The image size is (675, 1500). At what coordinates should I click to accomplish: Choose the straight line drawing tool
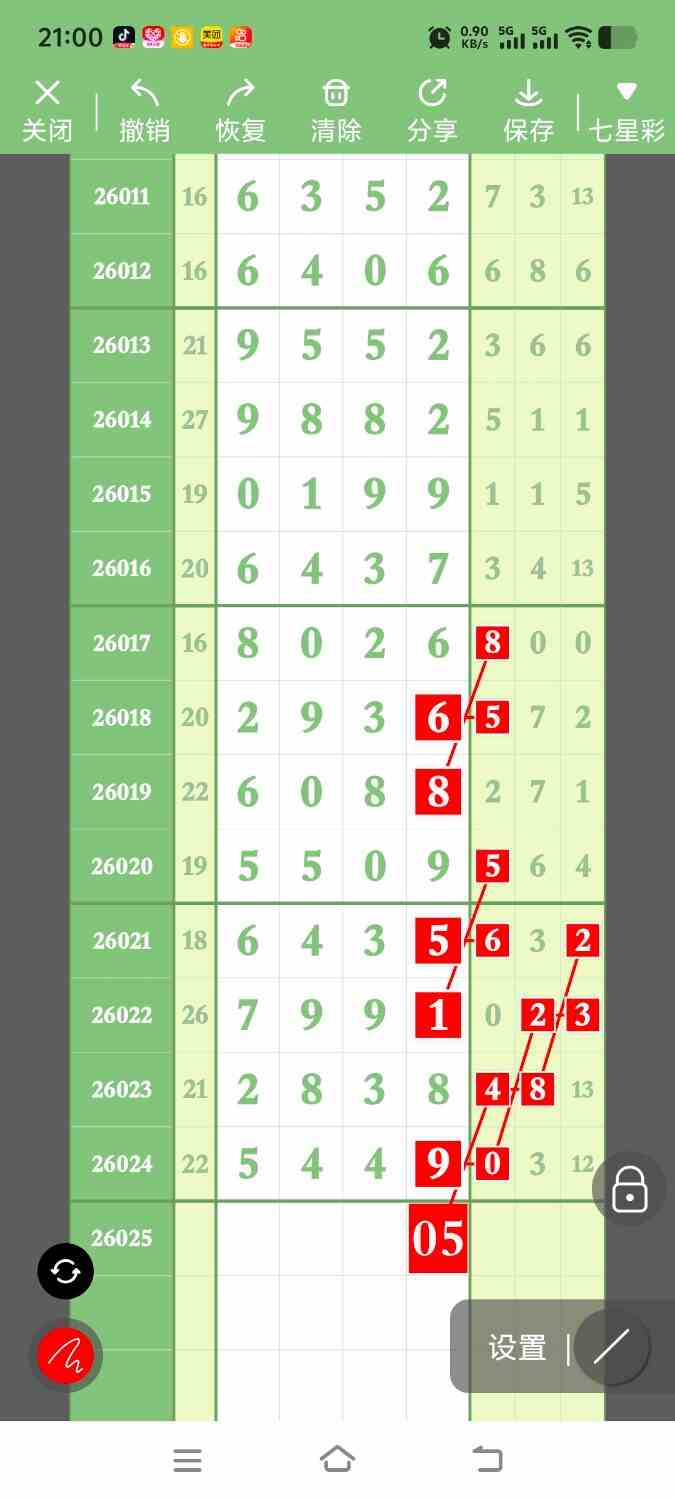tap(611, 1348)
